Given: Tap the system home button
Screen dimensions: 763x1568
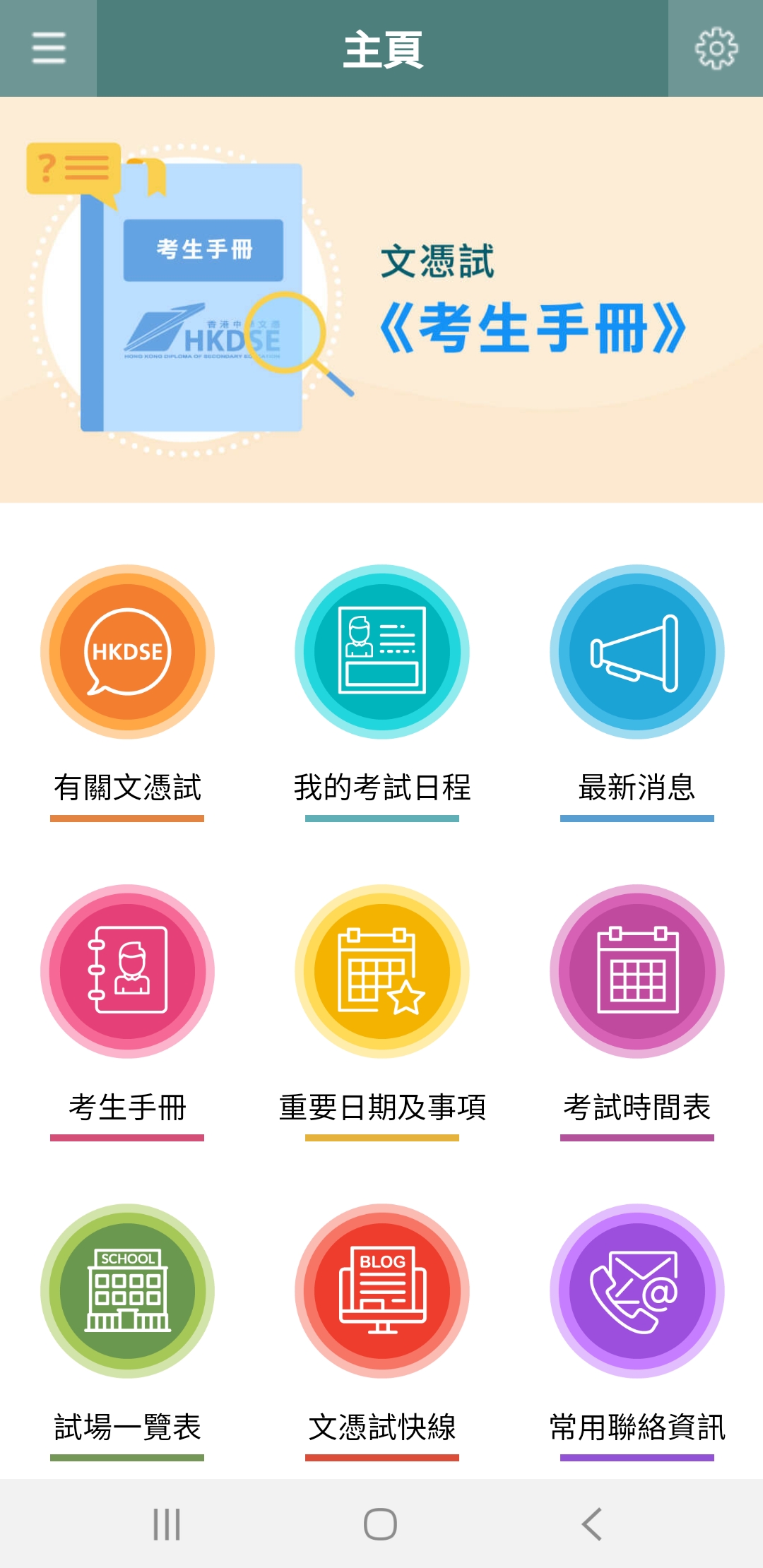Looking at the screenshot, I should point(380,1524).
